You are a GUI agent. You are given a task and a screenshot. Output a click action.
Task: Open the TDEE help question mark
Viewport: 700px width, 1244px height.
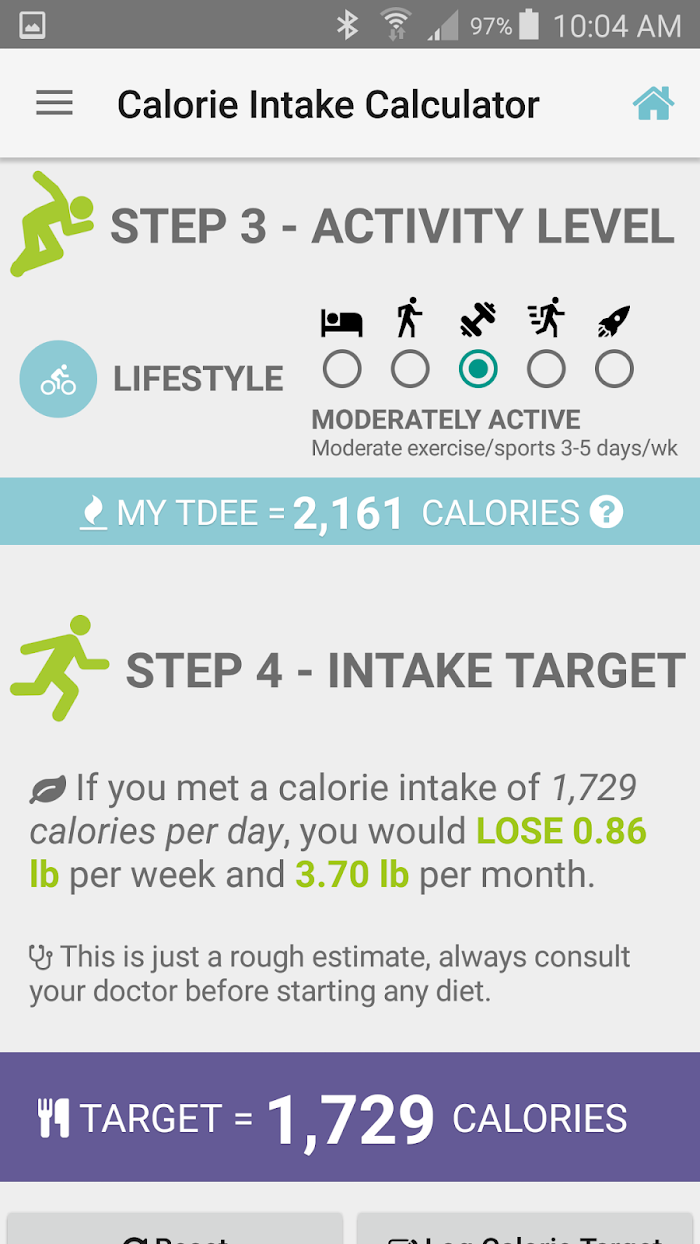tap(606, 512)
